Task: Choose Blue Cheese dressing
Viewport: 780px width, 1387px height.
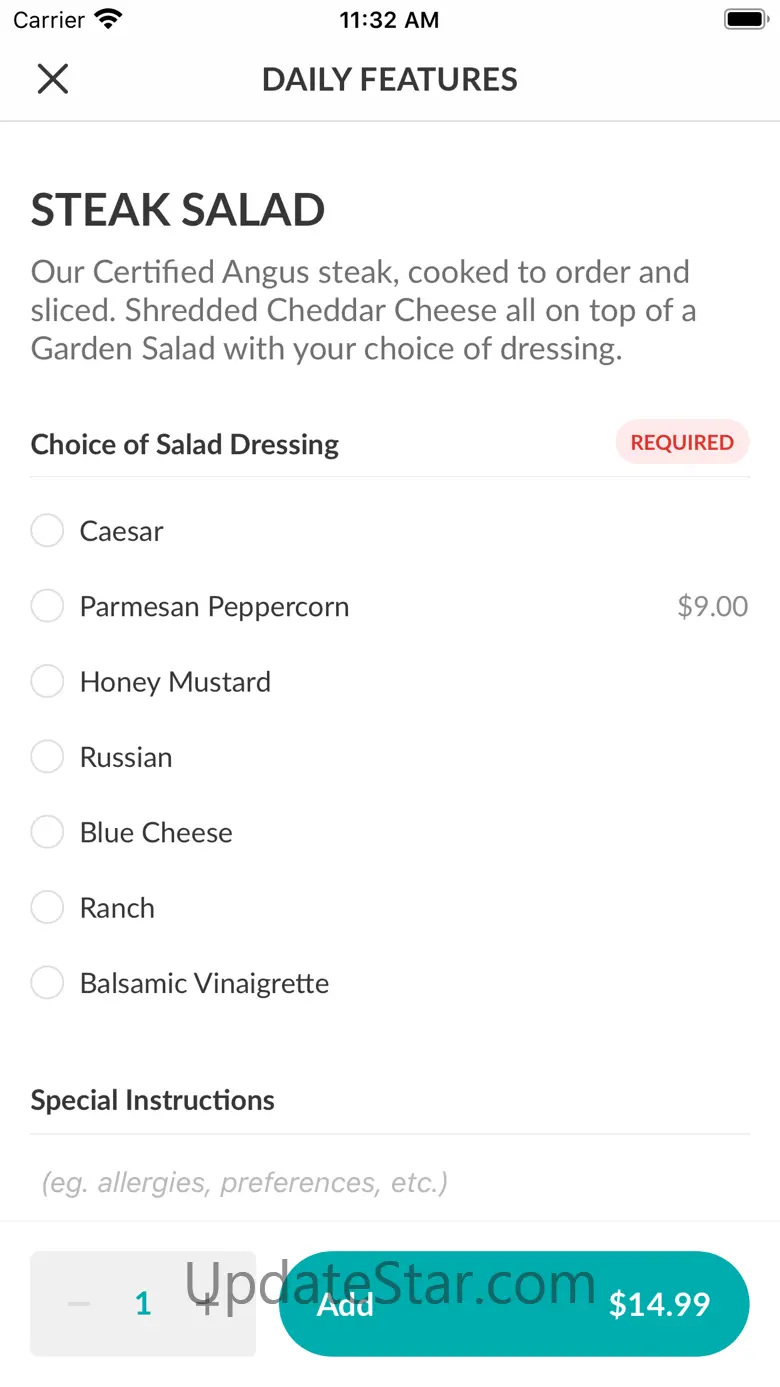Action: click(47, 832)
